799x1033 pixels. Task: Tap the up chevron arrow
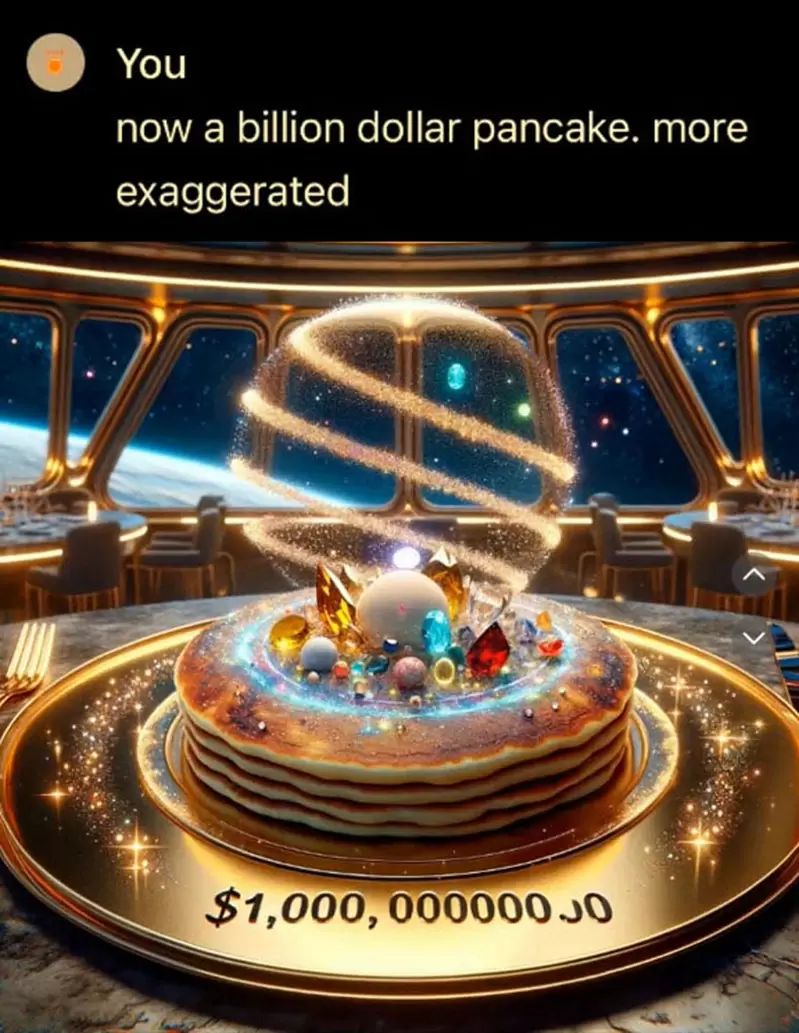(755, 576)
